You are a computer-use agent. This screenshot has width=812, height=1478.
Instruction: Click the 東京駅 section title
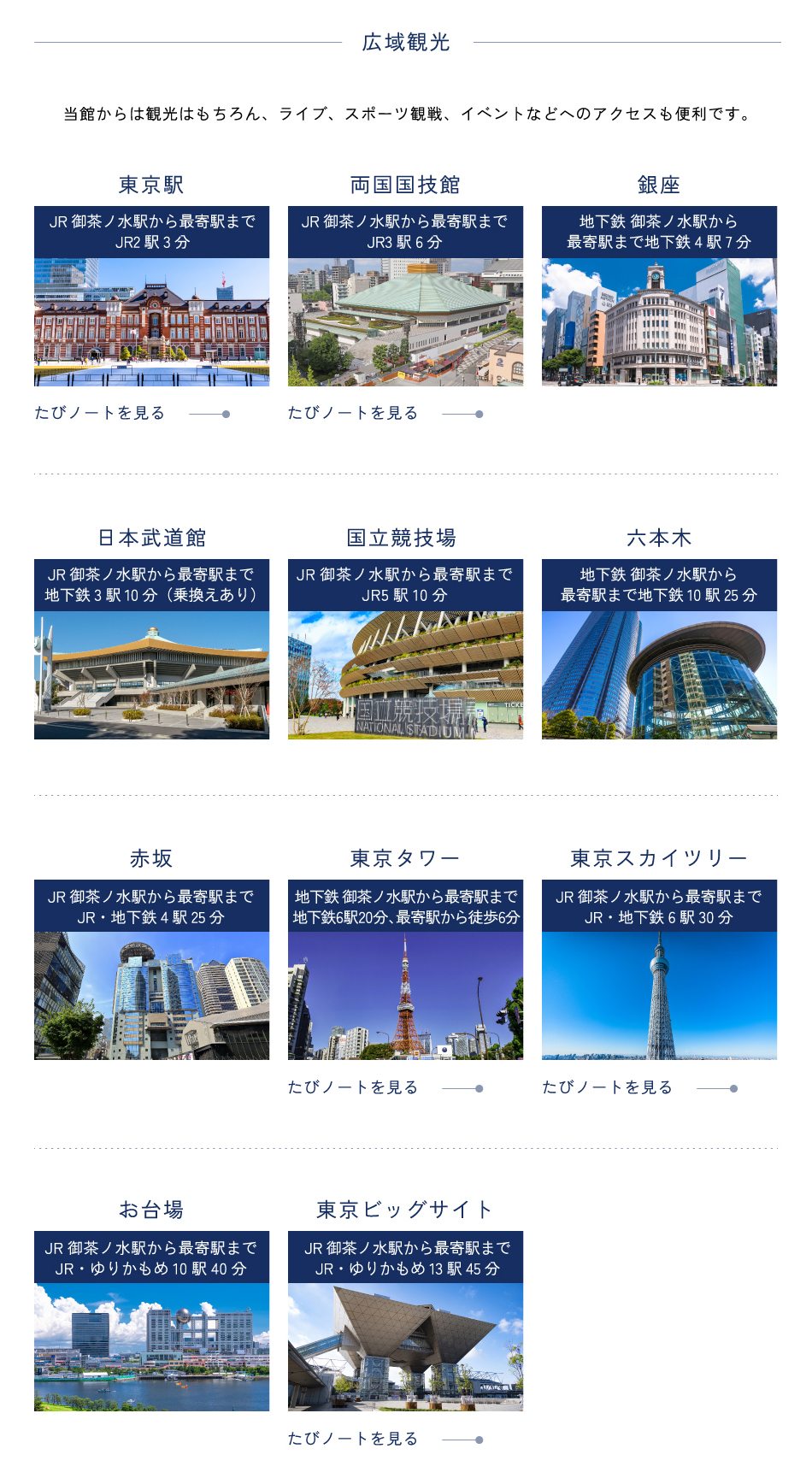click(x=150, y=180)
